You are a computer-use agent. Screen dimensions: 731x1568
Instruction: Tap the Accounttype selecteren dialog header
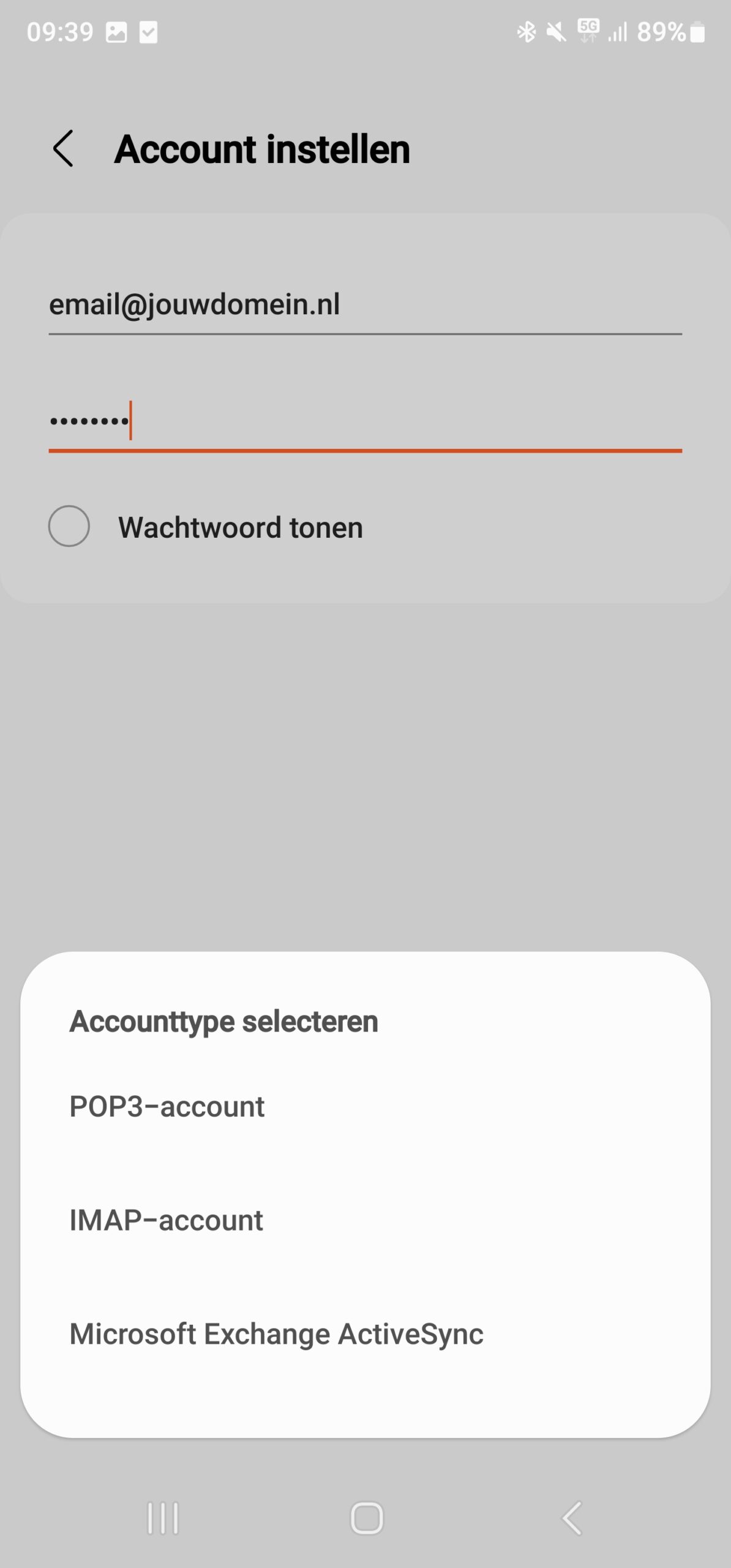pos(224,1020)
